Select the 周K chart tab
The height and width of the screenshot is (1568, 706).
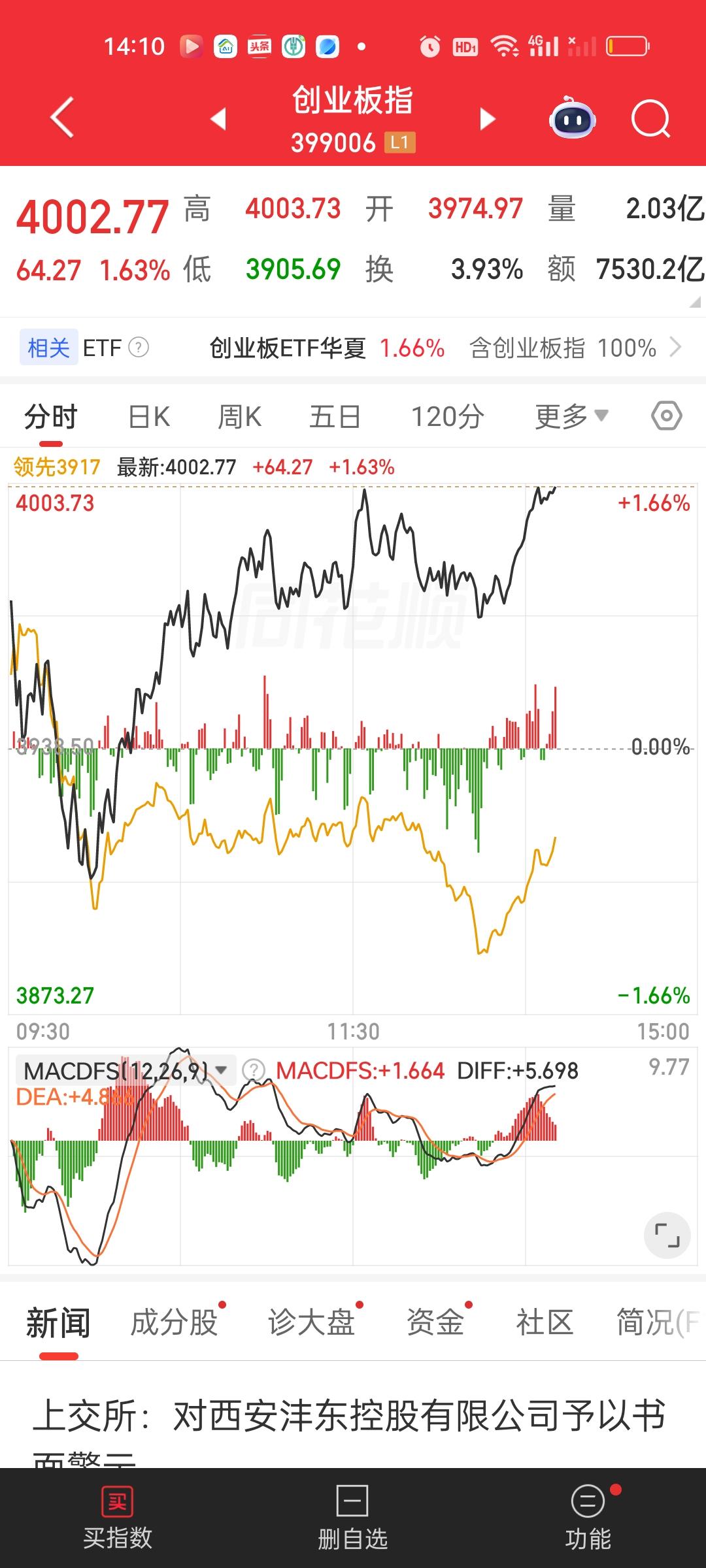point(240,417)
